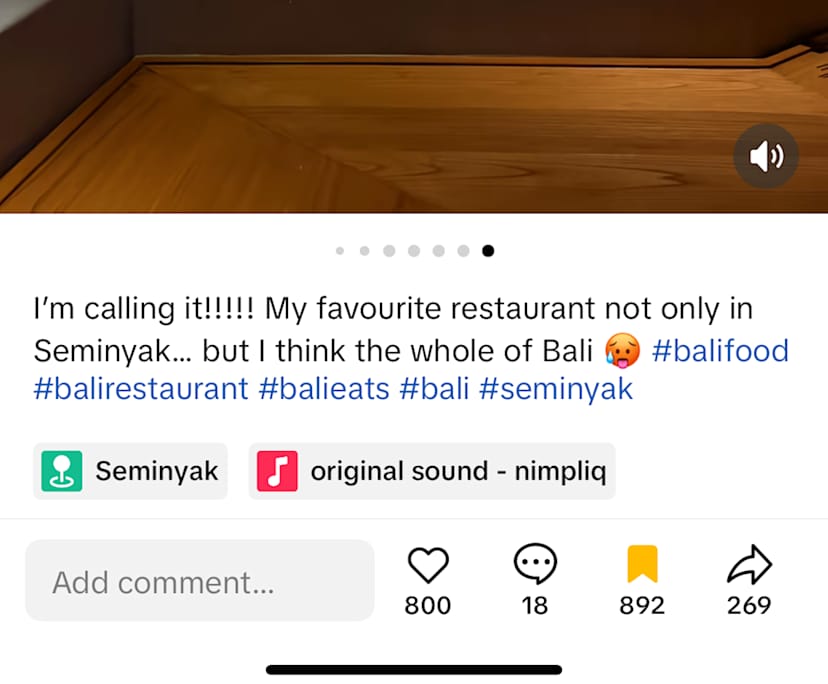Share this post via arrow icon

(749, 567)
